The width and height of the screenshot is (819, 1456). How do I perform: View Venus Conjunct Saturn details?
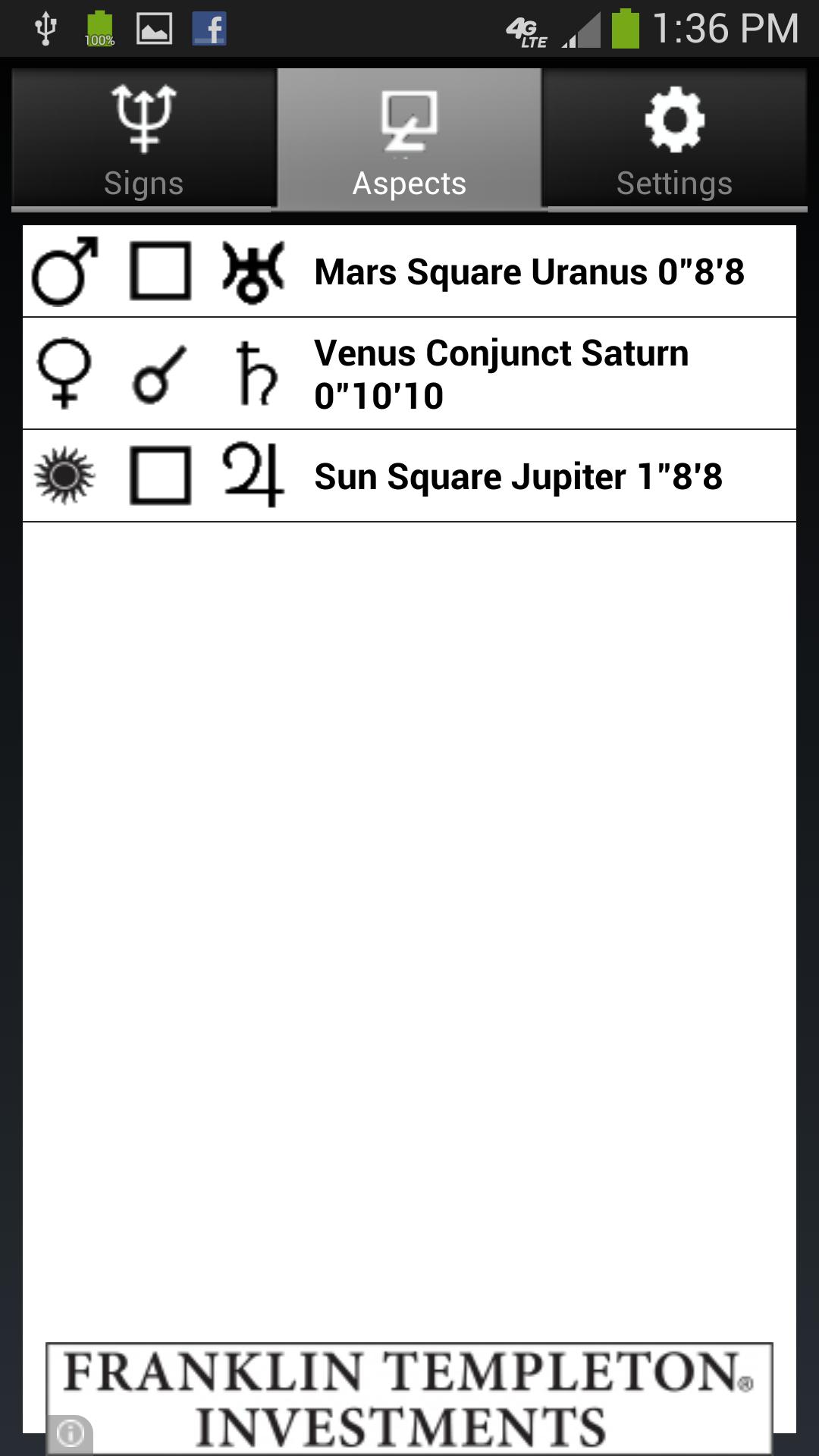pos(409,374)
